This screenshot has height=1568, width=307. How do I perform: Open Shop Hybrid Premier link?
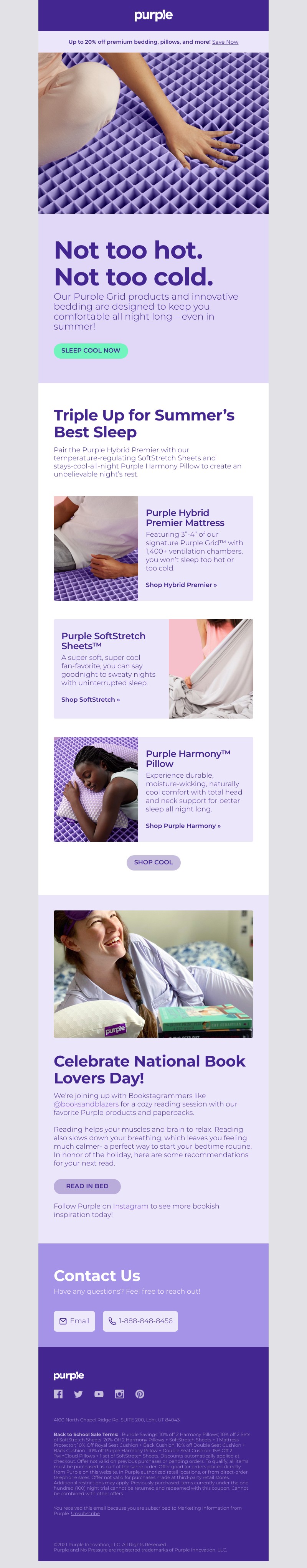point(181,585)
